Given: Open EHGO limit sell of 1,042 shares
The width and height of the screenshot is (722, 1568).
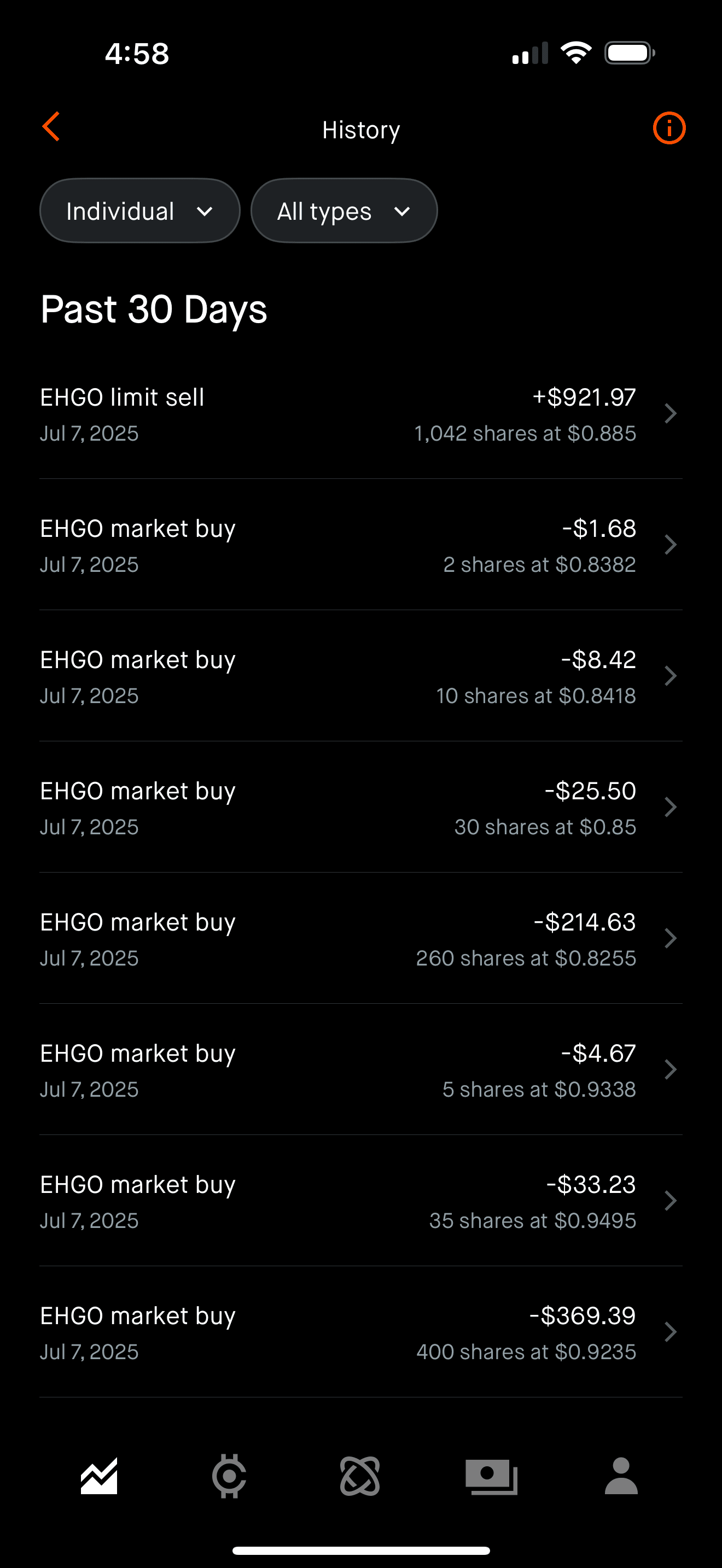Looking at the screenshot, I should tap(360, 414).
